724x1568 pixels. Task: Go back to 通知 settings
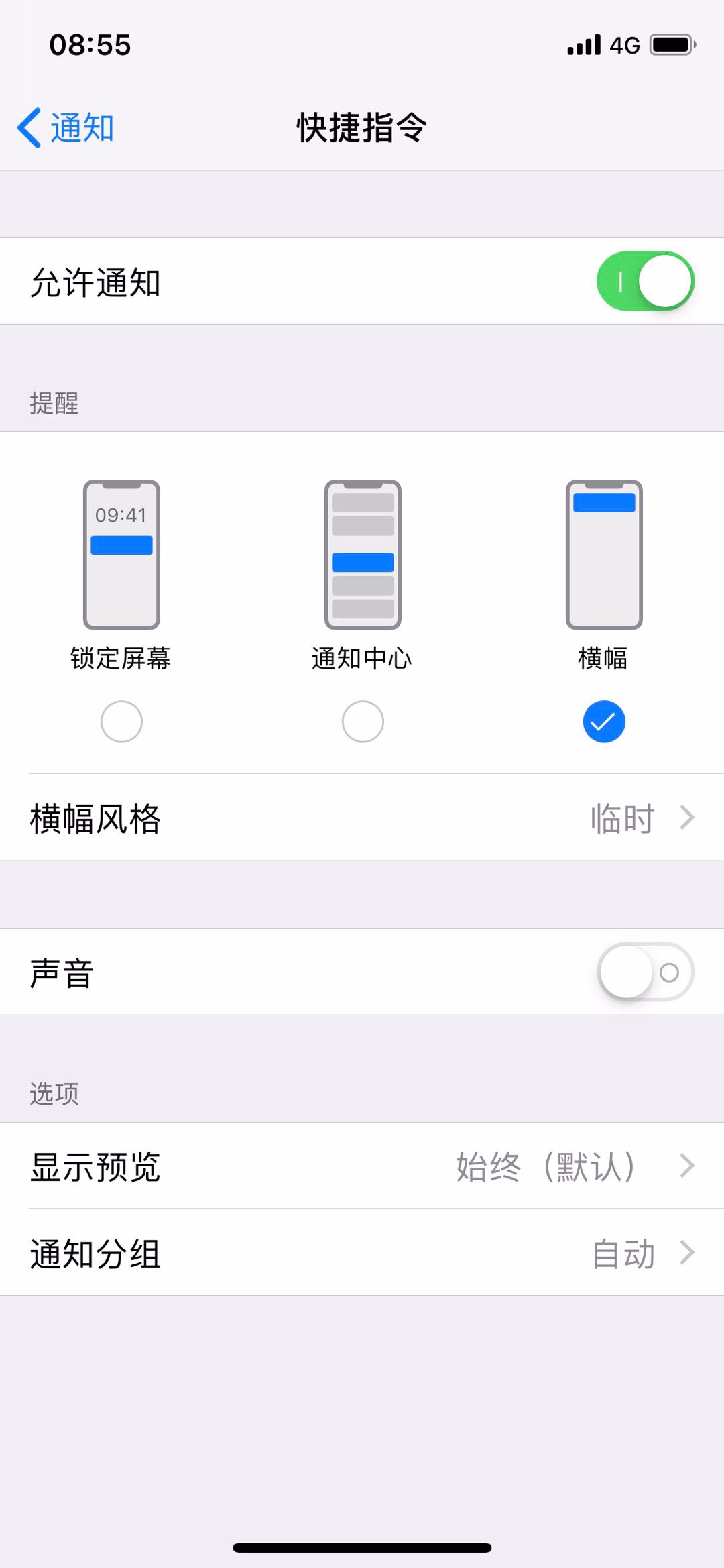pos(66,127)
